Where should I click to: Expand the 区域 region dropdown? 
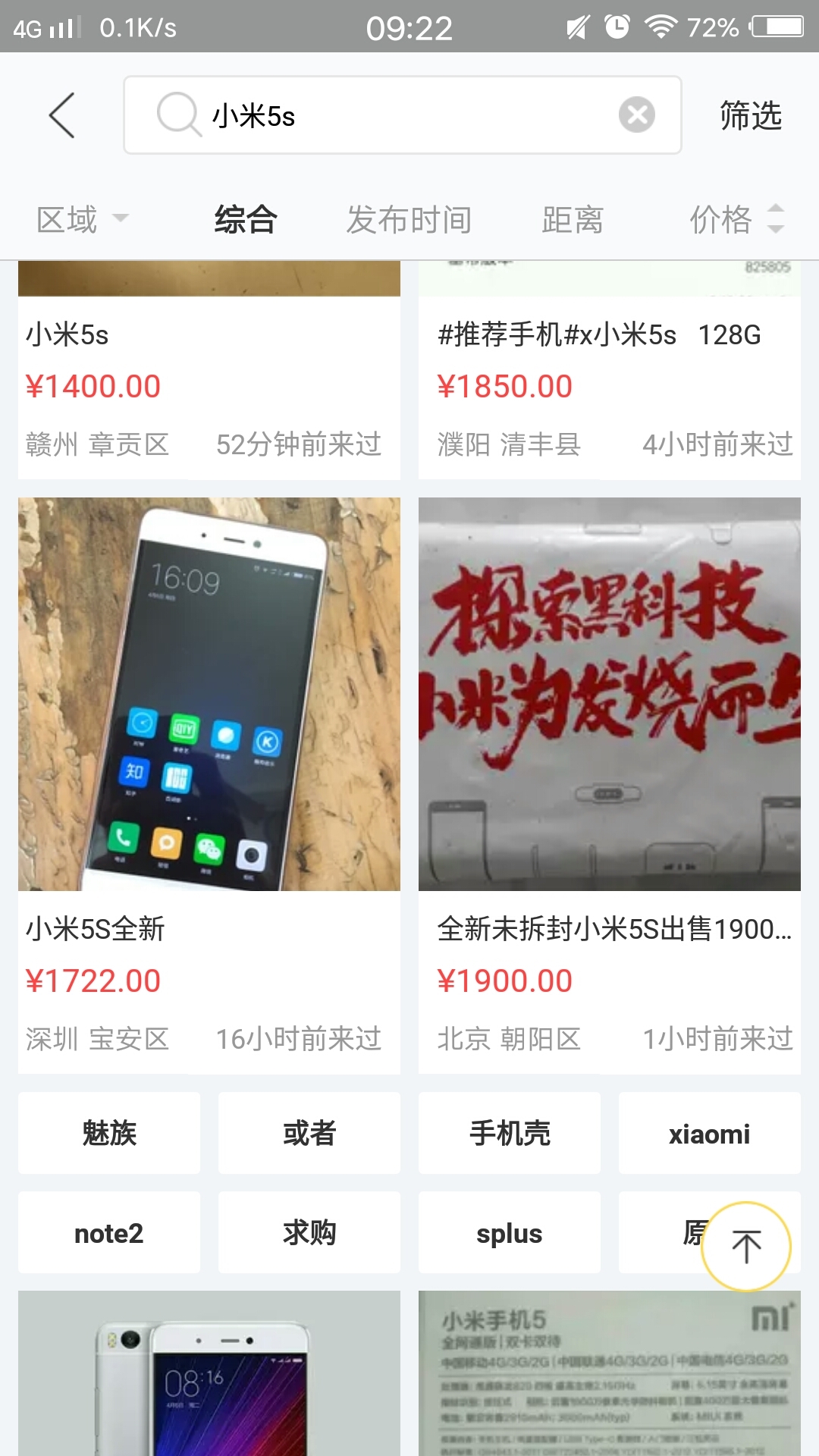coord(82,220)
